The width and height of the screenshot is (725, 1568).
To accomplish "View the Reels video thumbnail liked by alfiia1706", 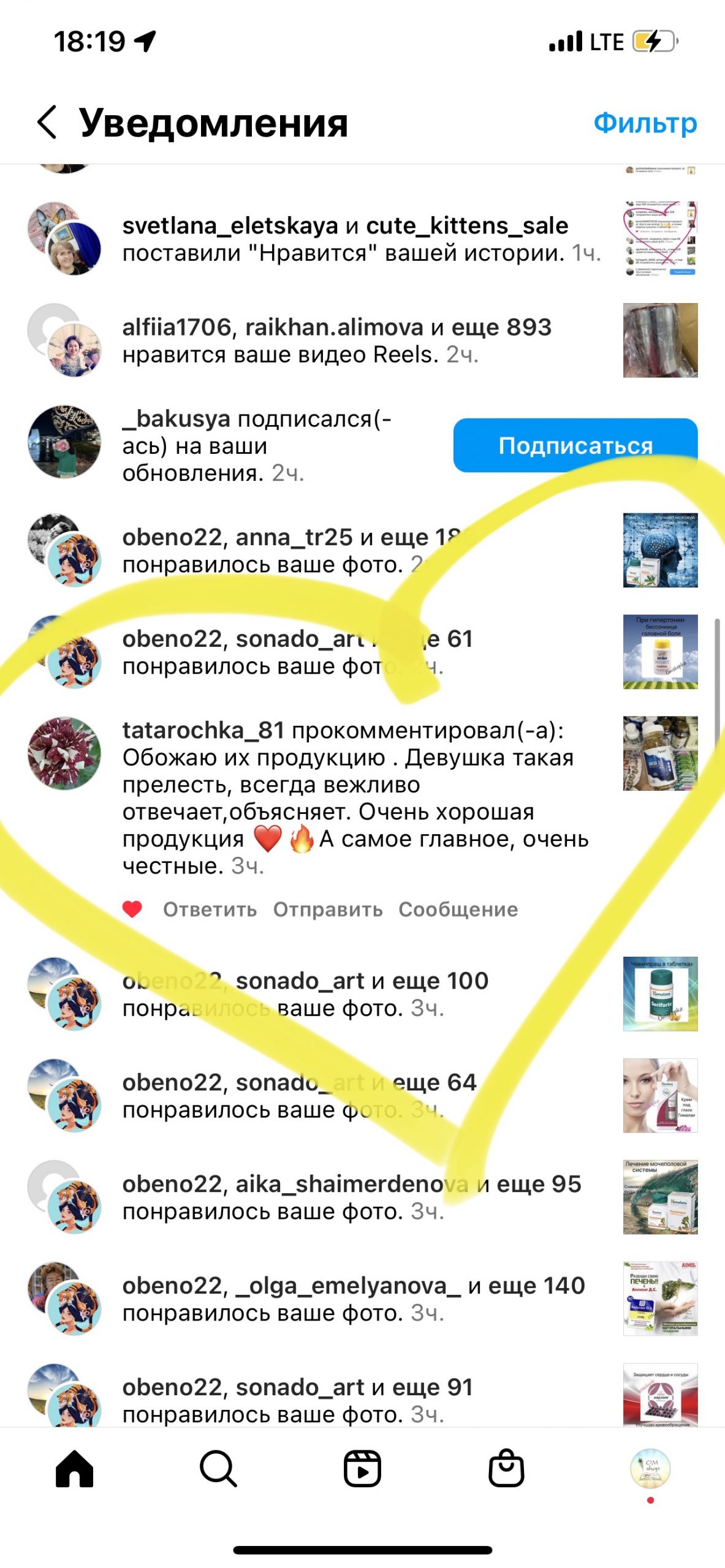I will pos(660,340).
